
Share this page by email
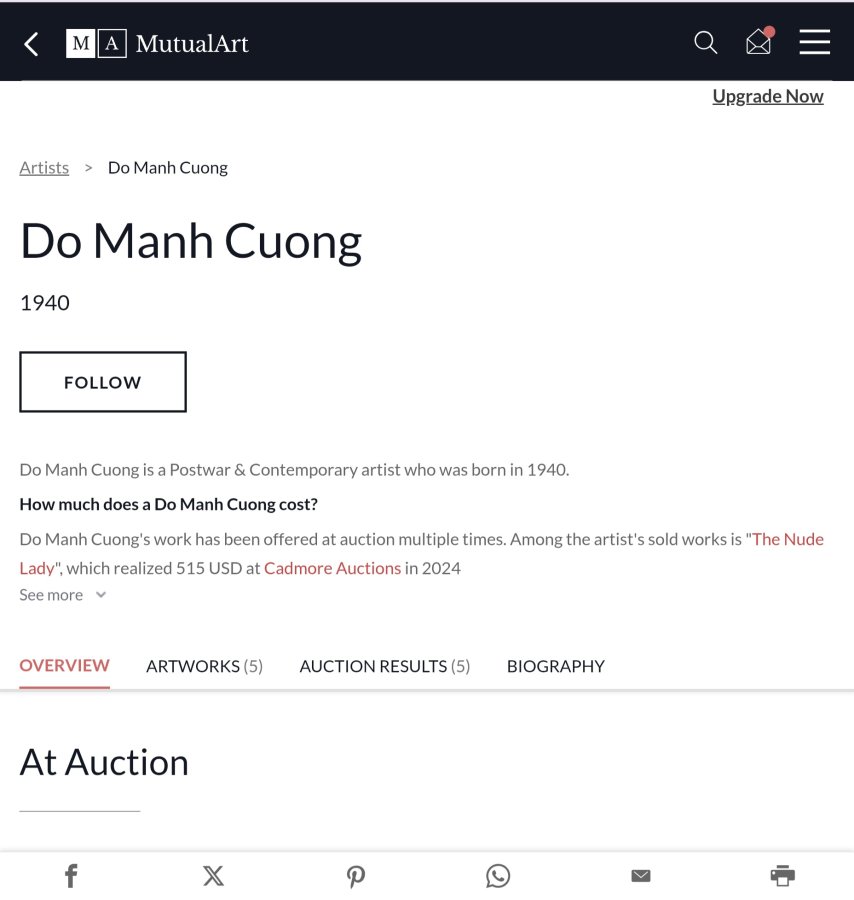pos(641,876)
